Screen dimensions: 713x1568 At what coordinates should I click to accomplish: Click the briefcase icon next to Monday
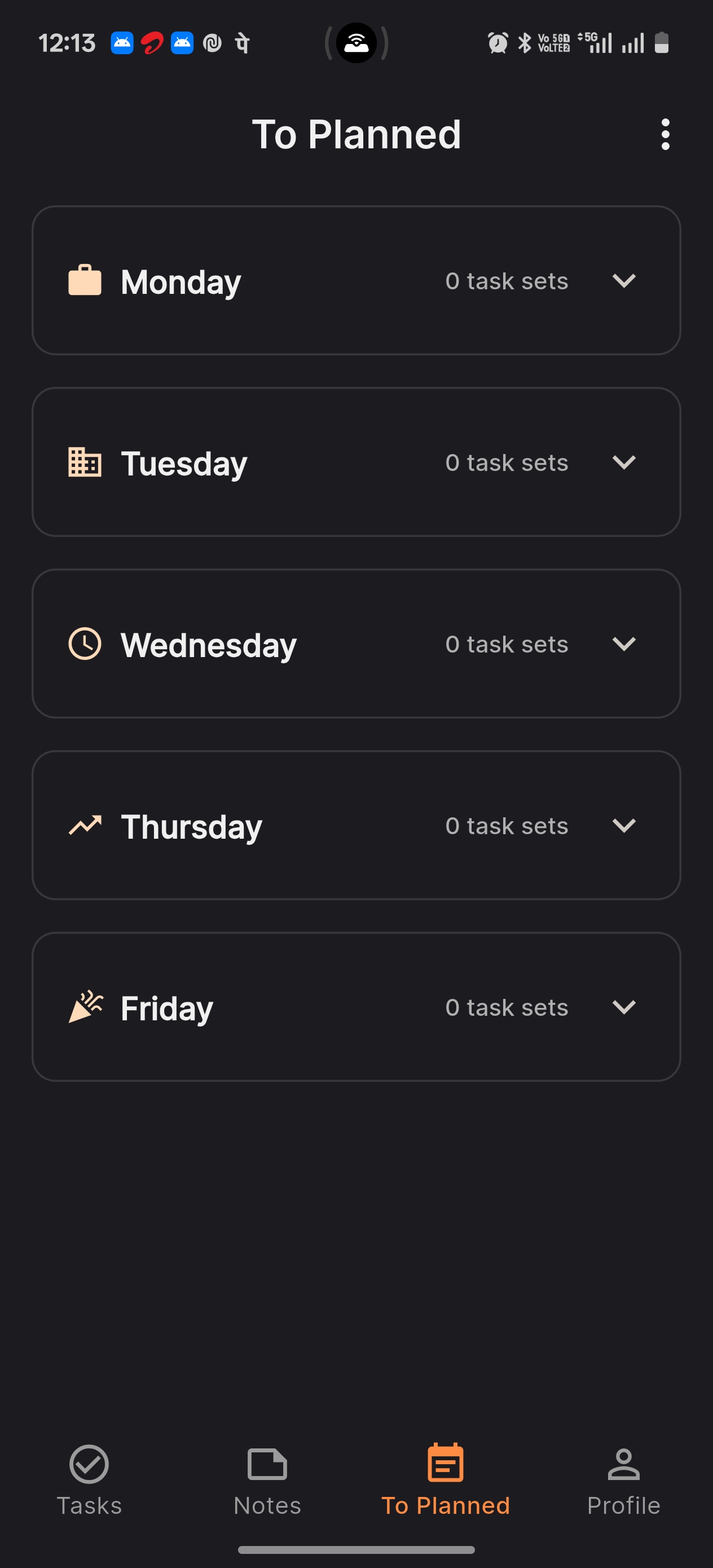[84, 281]
